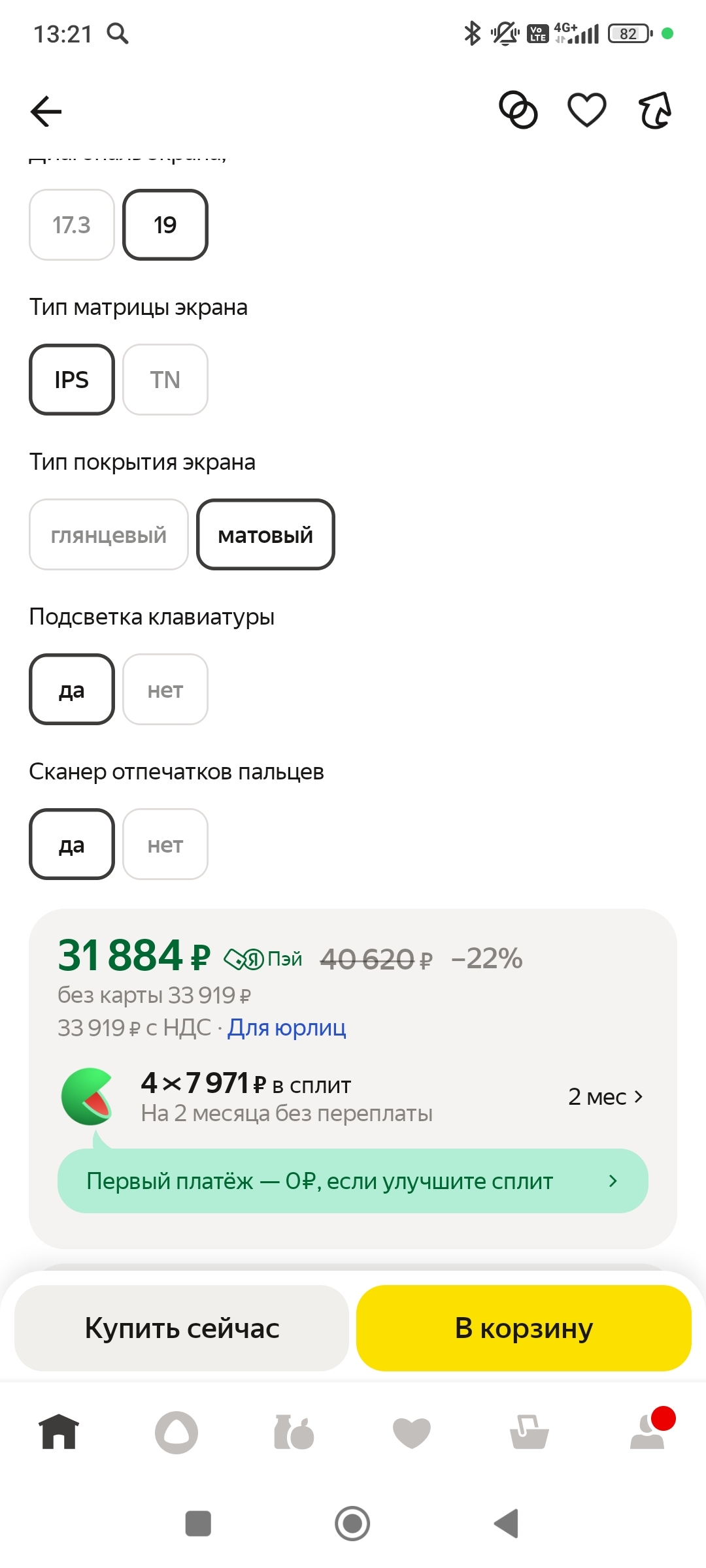Open the favorites tab in bottom bar

[x=412, y=1432]
